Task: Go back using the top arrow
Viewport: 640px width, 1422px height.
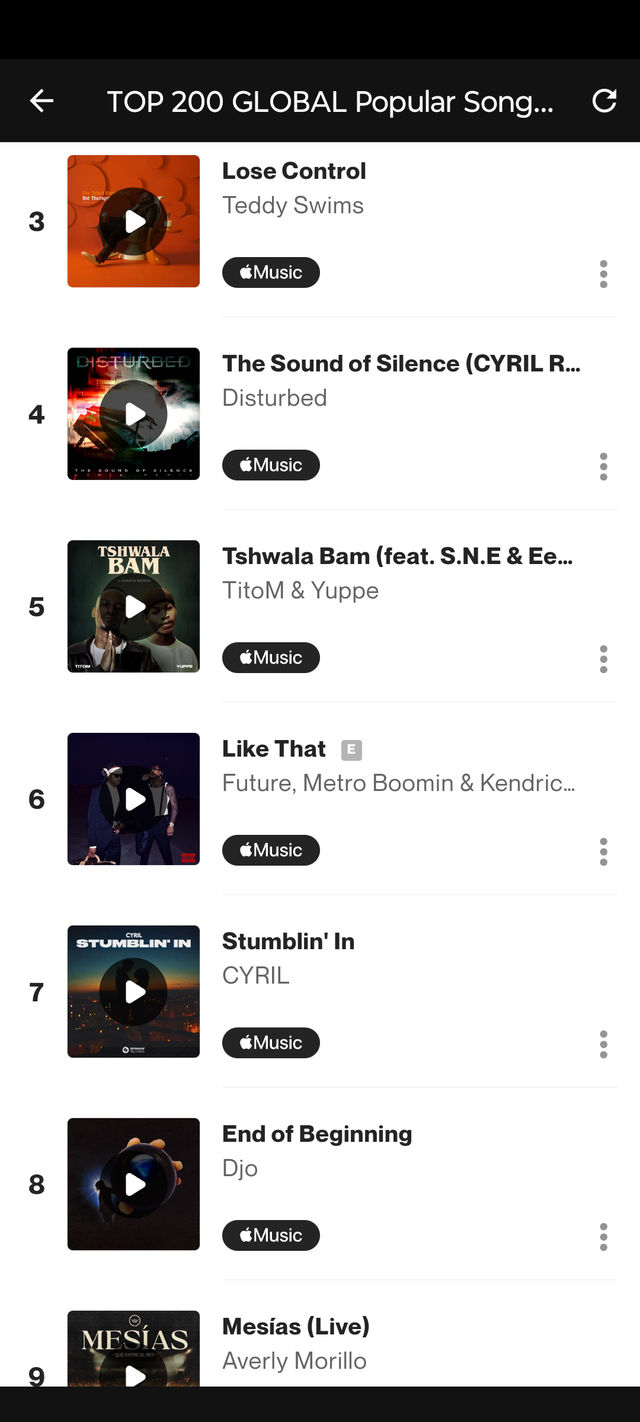Action: 41,101
